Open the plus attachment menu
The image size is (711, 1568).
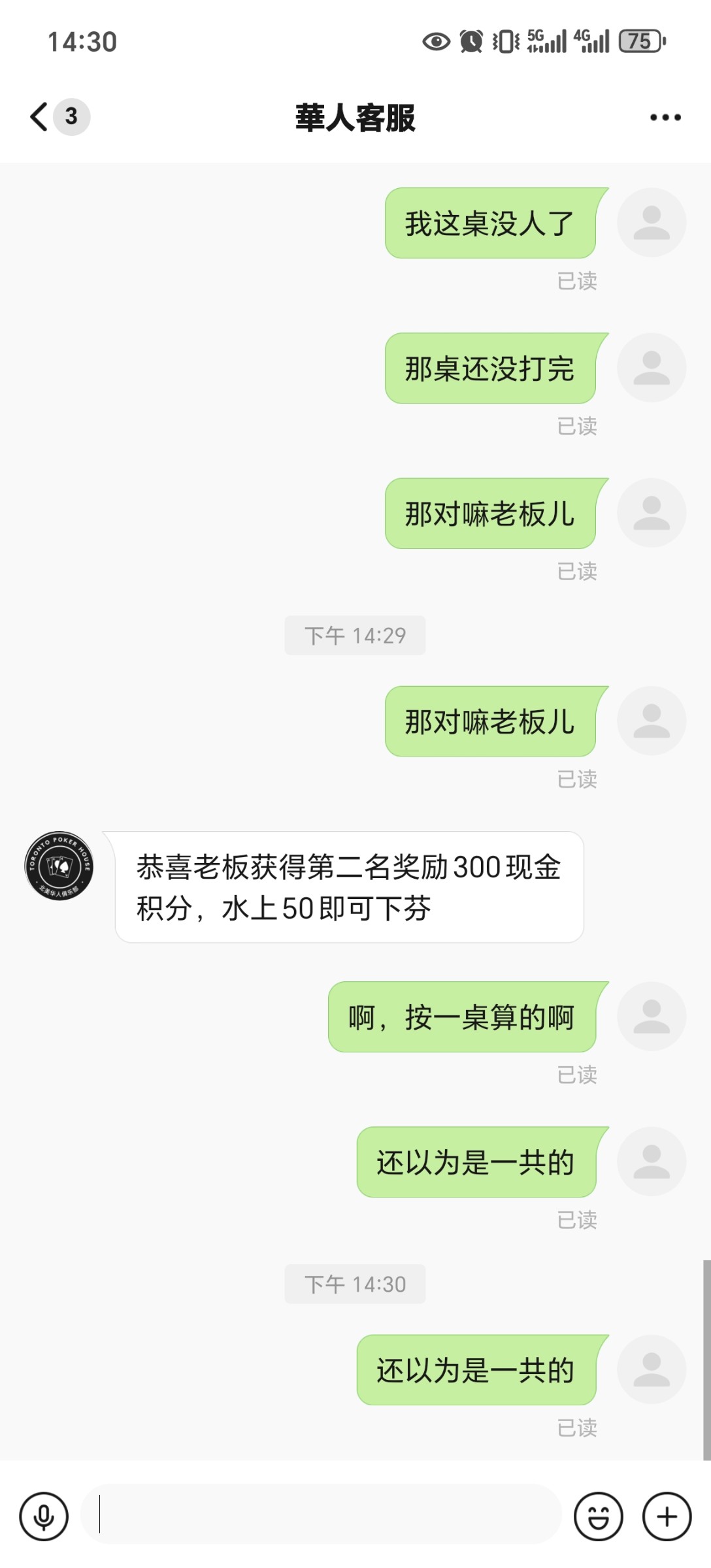(x=667, y=1516)
